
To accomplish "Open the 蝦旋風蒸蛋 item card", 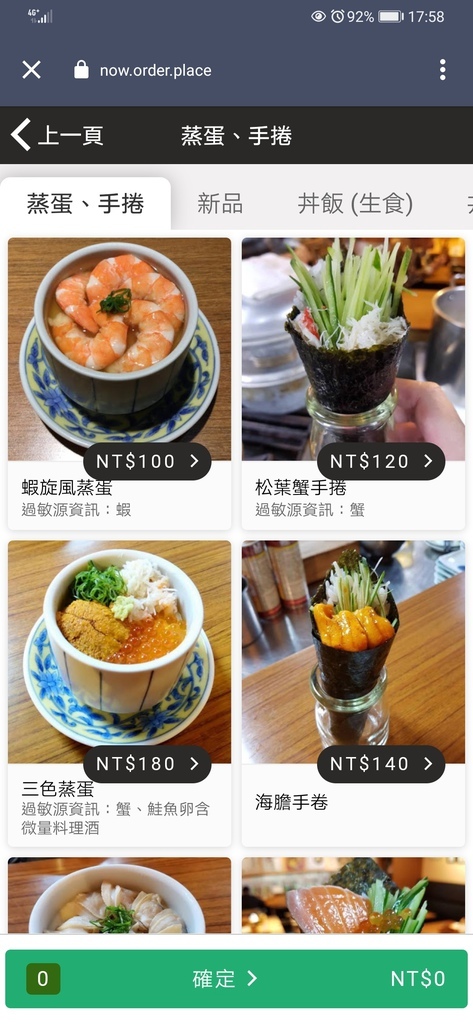I will (120, 384).
